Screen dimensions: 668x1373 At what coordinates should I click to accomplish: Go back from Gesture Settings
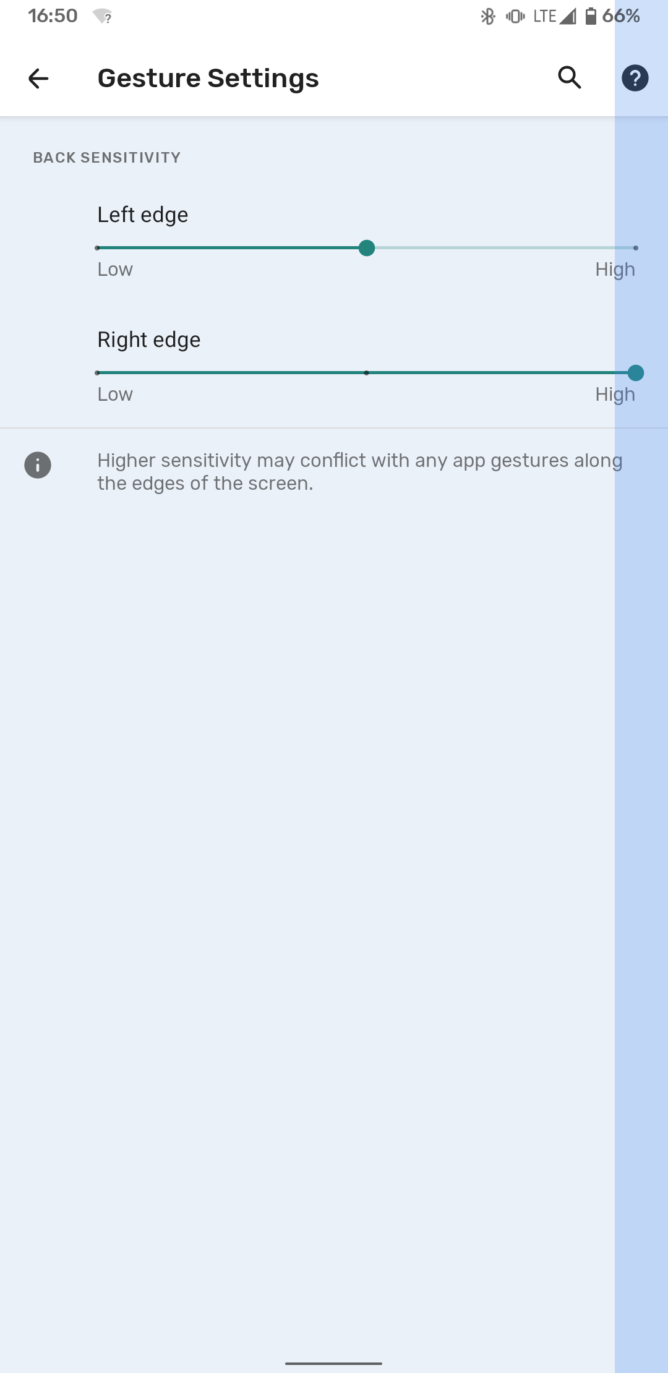(38, 78)
